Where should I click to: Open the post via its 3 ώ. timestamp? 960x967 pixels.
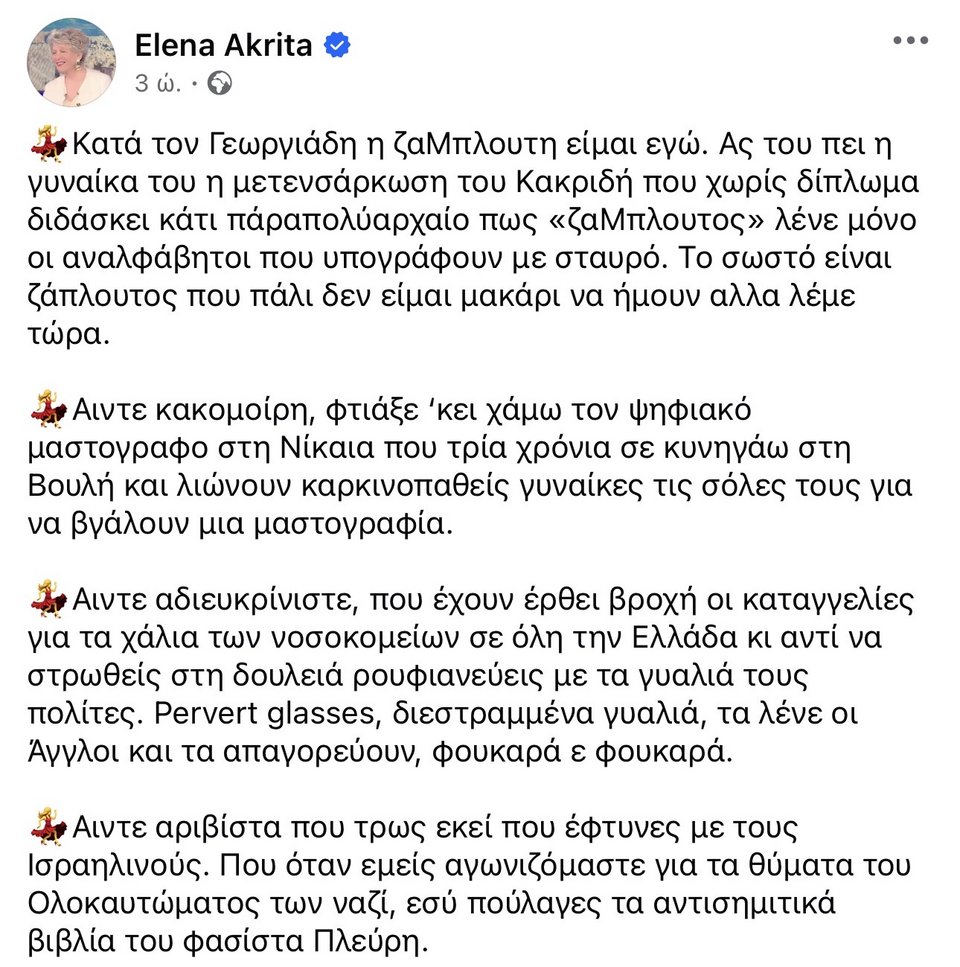click(158, 83)
